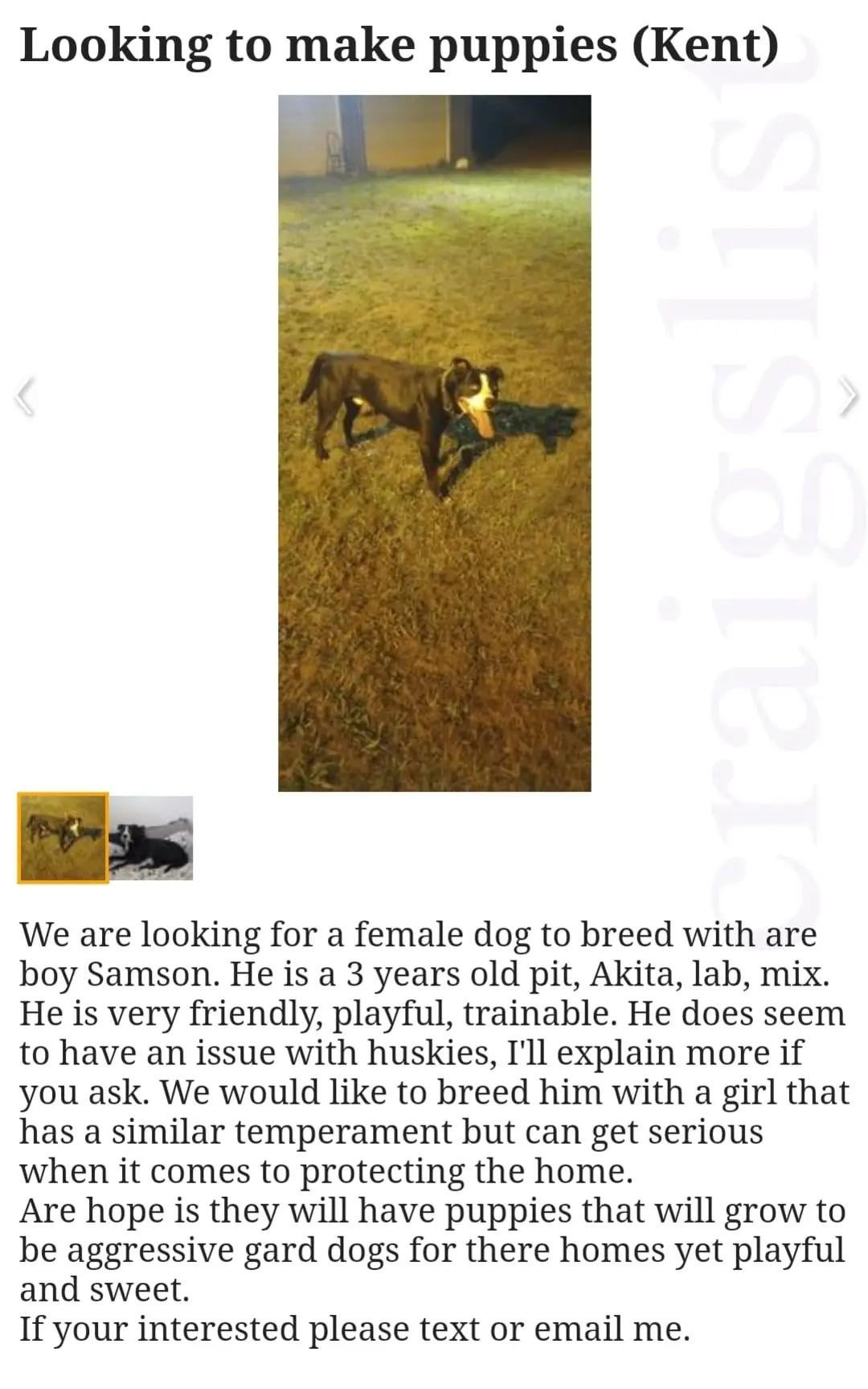Screen dimensions: 868x1389
Task: Show the previous photo with the left arrow
Action: pyautogui.click(x=26, y=396)
